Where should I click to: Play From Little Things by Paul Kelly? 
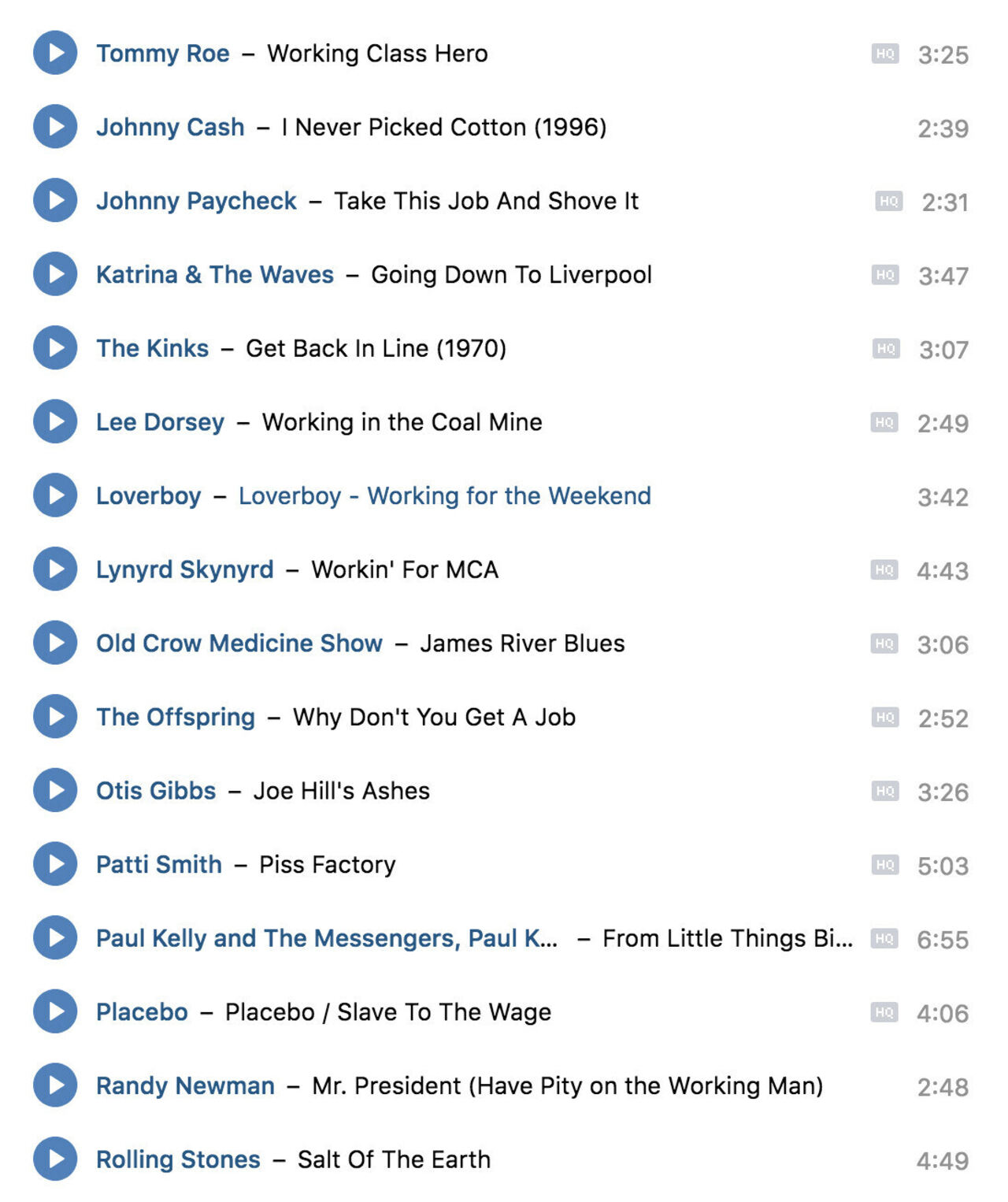pos(55,937)
